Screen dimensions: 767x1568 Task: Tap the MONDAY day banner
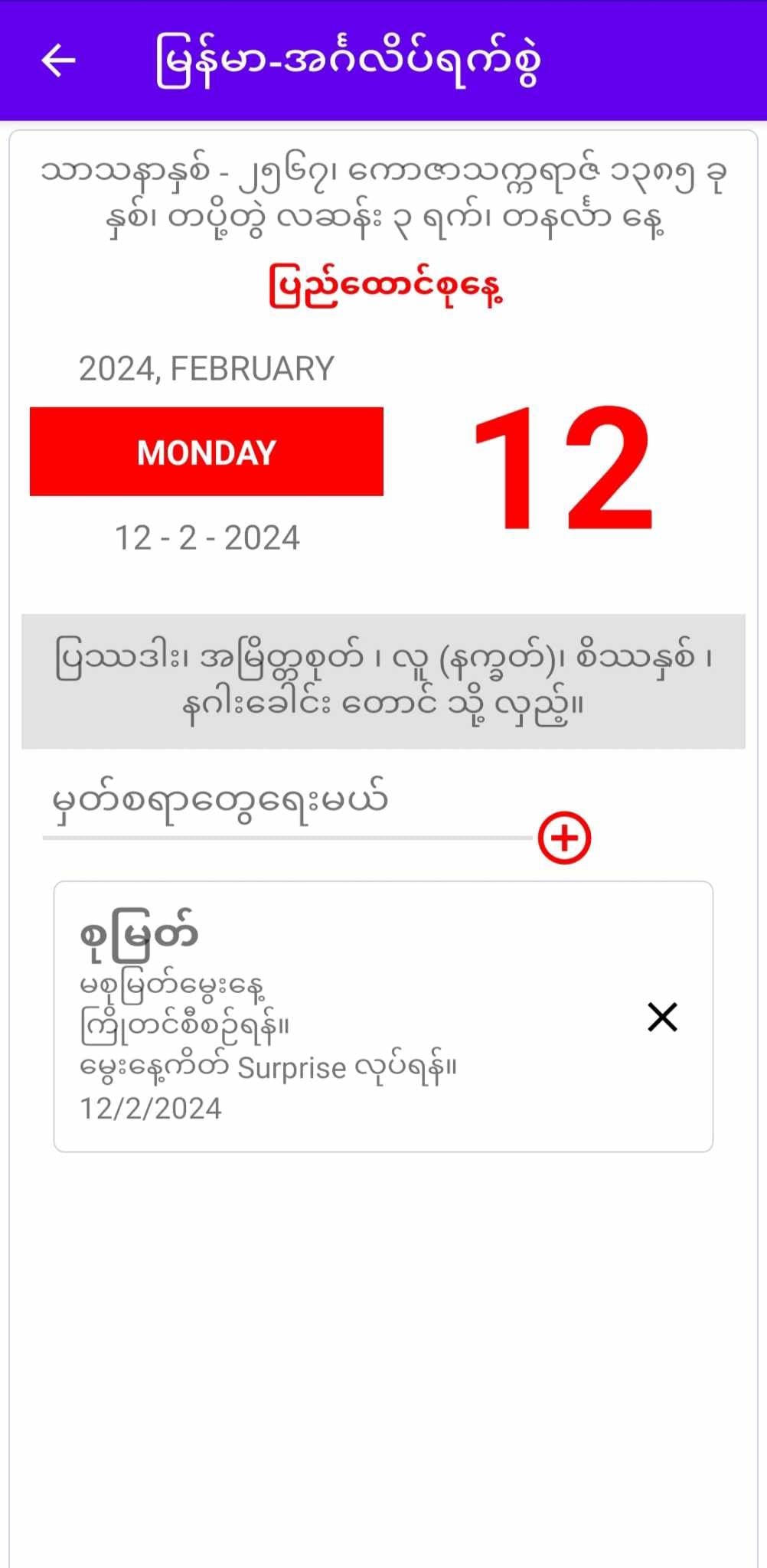pos(205,452)
